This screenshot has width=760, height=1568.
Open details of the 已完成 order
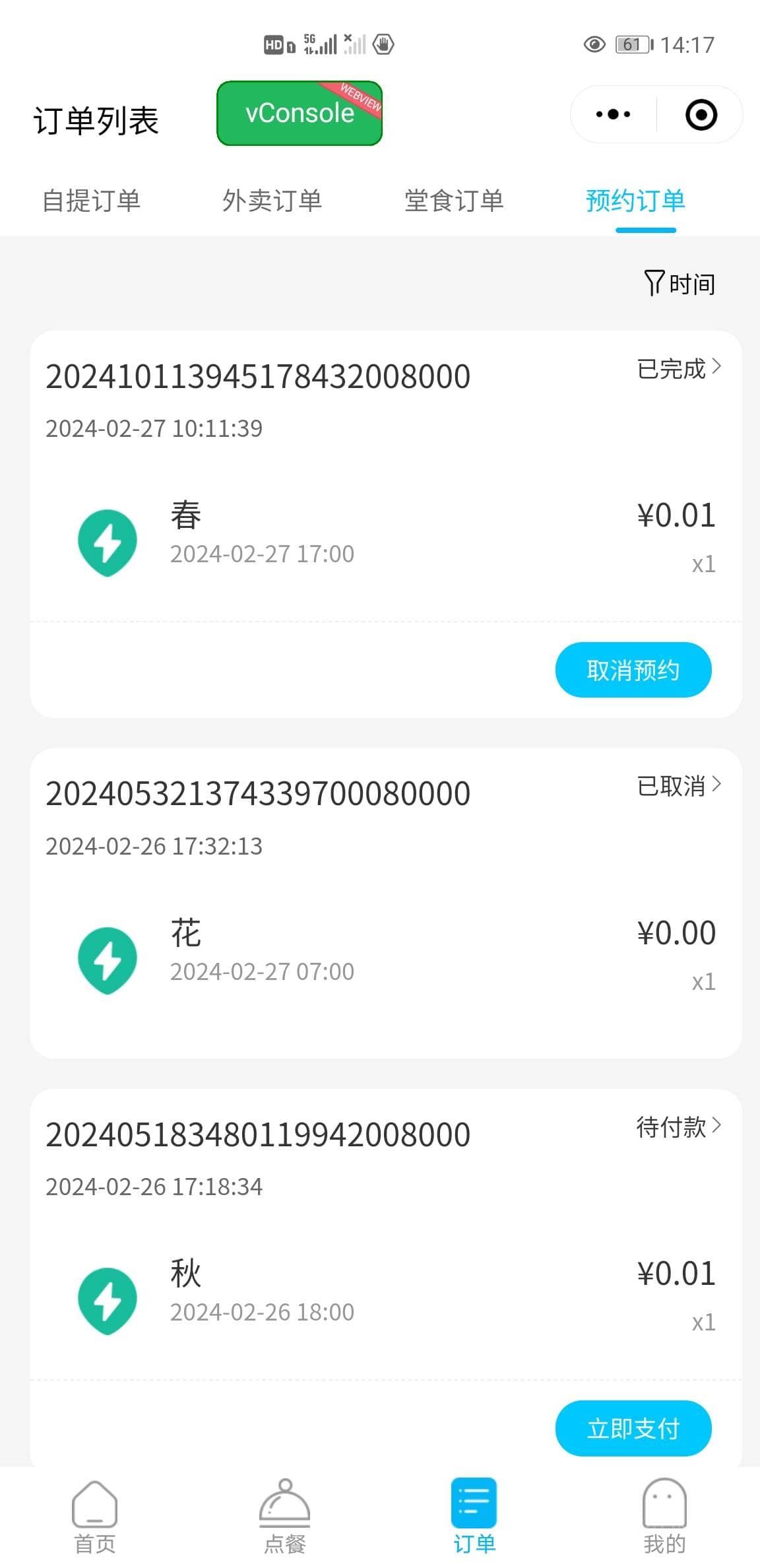[x=679, y=368]
